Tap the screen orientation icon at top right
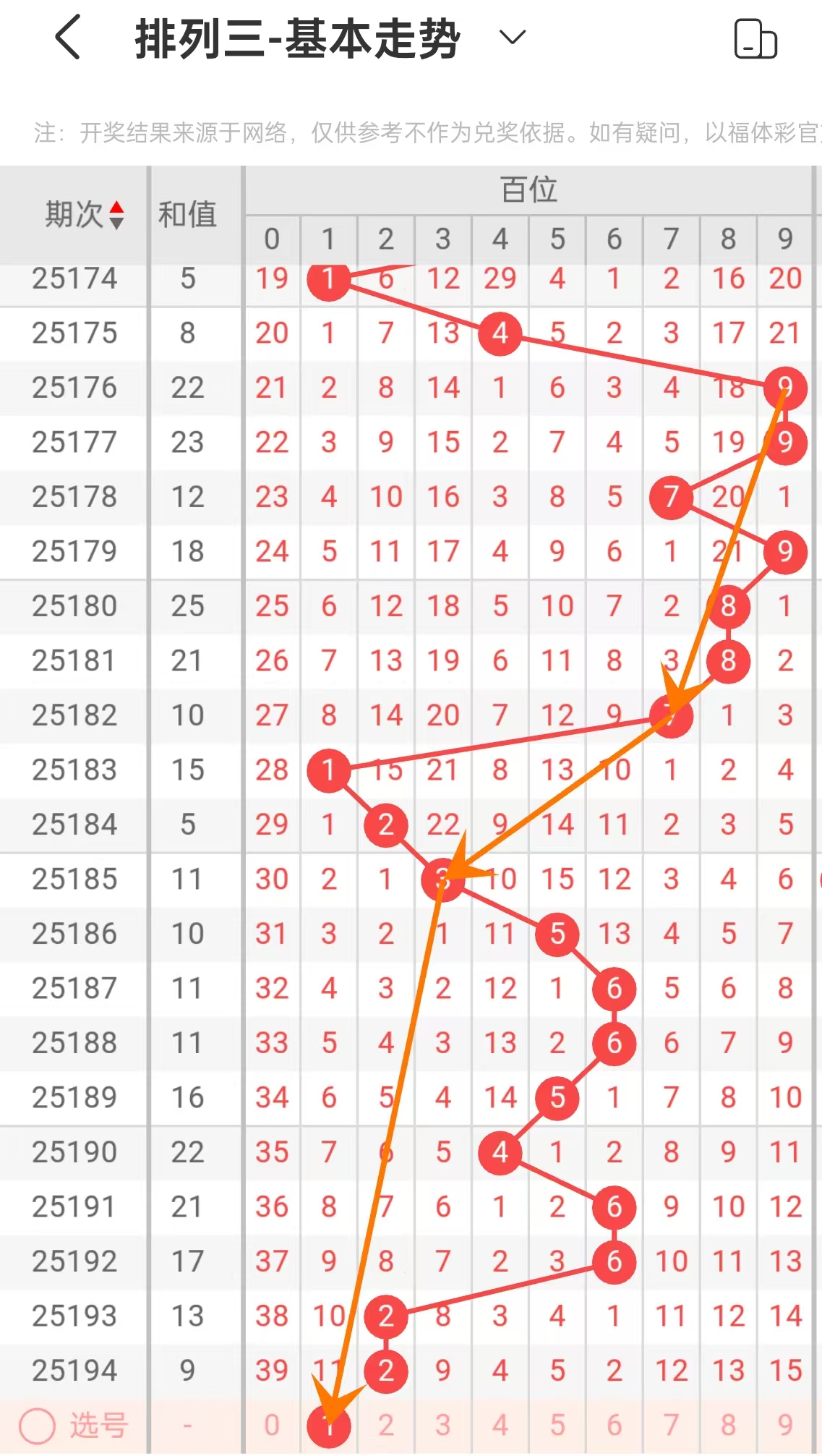This screenshot has height=1456, width=822. coord(755,39)
